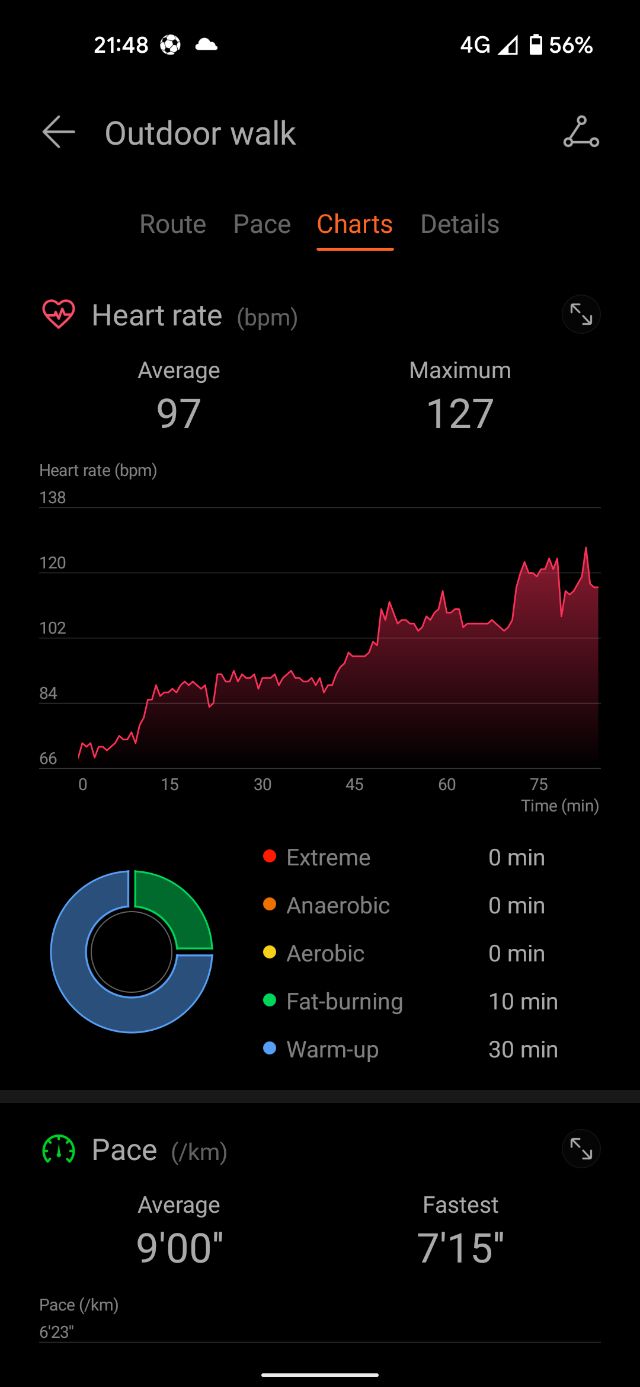The height and width of the screenshot is (1387, 640).
Task: Switch to the Pace tab
Action: [x=262, y=224]
